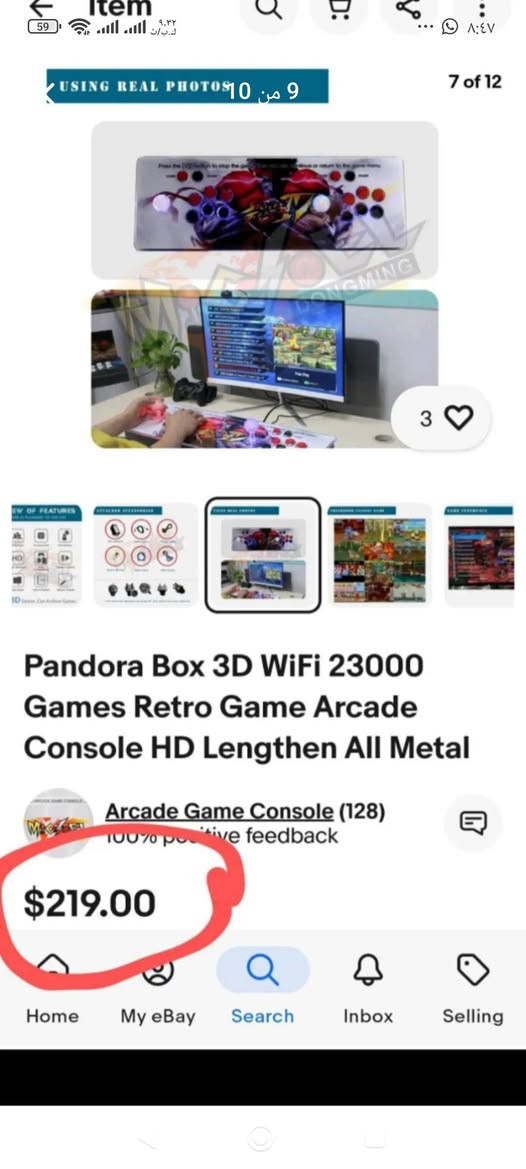Go back using the top arrow

(42, 8)
